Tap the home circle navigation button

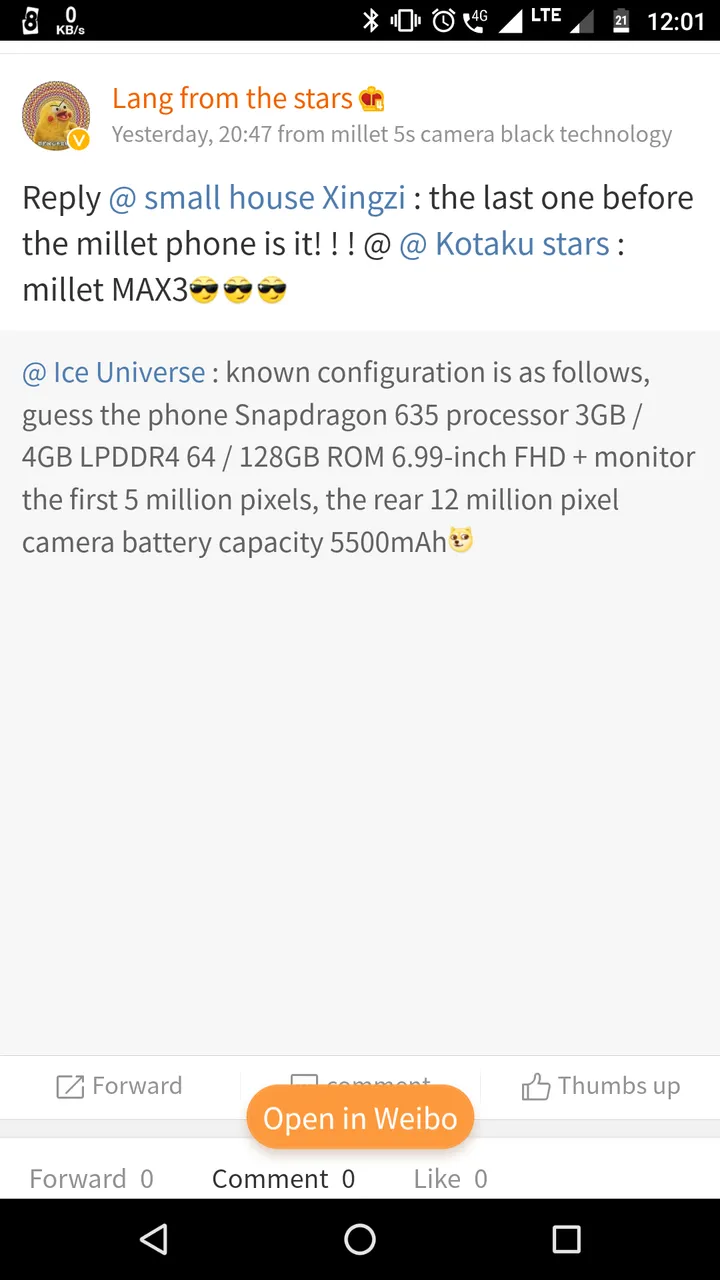pos(360,1240)
